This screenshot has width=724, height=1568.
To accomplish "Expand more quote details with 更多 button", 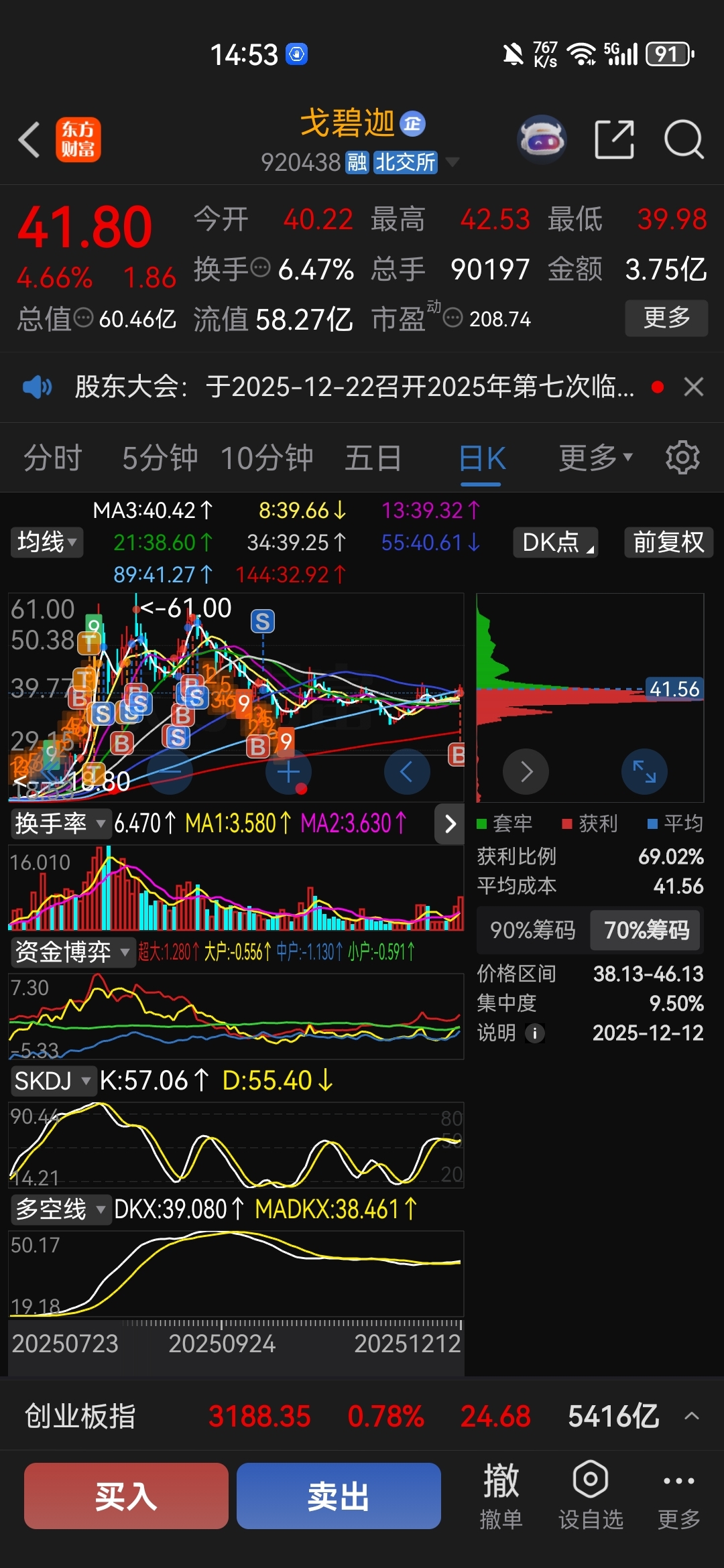I will click(x=666, y=318).
